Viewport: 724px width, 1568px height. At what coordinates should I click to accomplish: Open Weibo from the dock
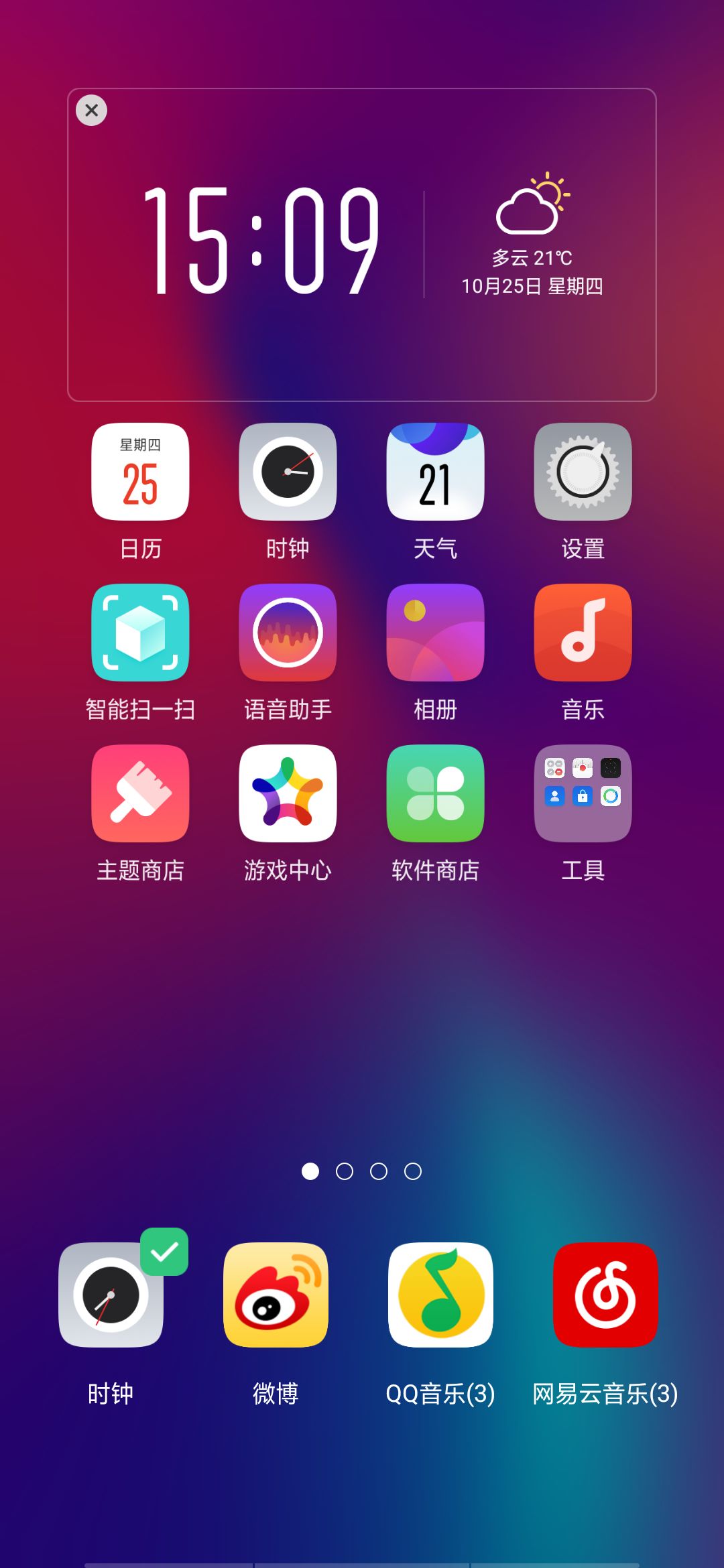(276, 1293)
